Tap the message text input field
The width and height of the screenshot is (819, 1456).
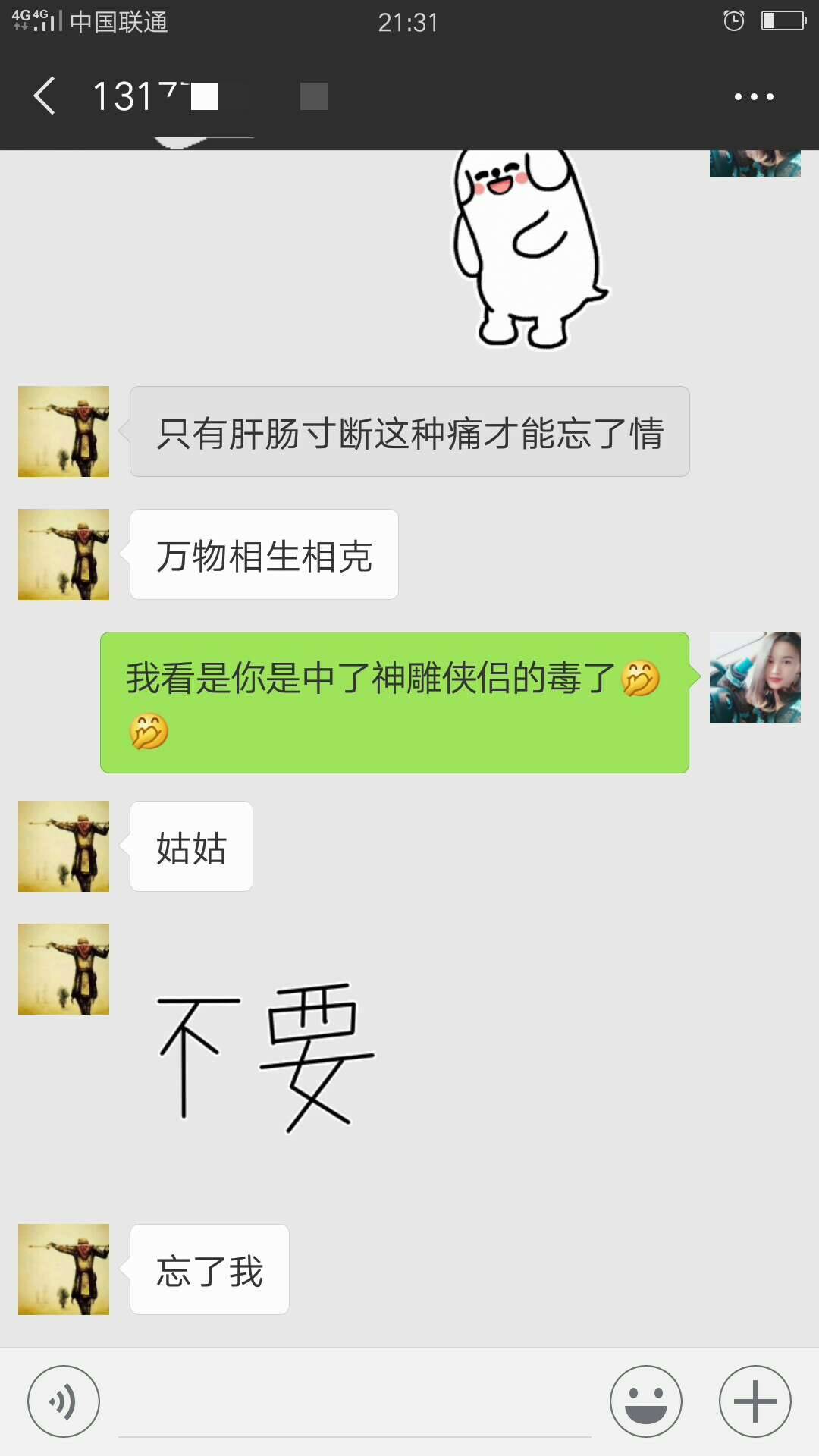tap(349, 1401)
